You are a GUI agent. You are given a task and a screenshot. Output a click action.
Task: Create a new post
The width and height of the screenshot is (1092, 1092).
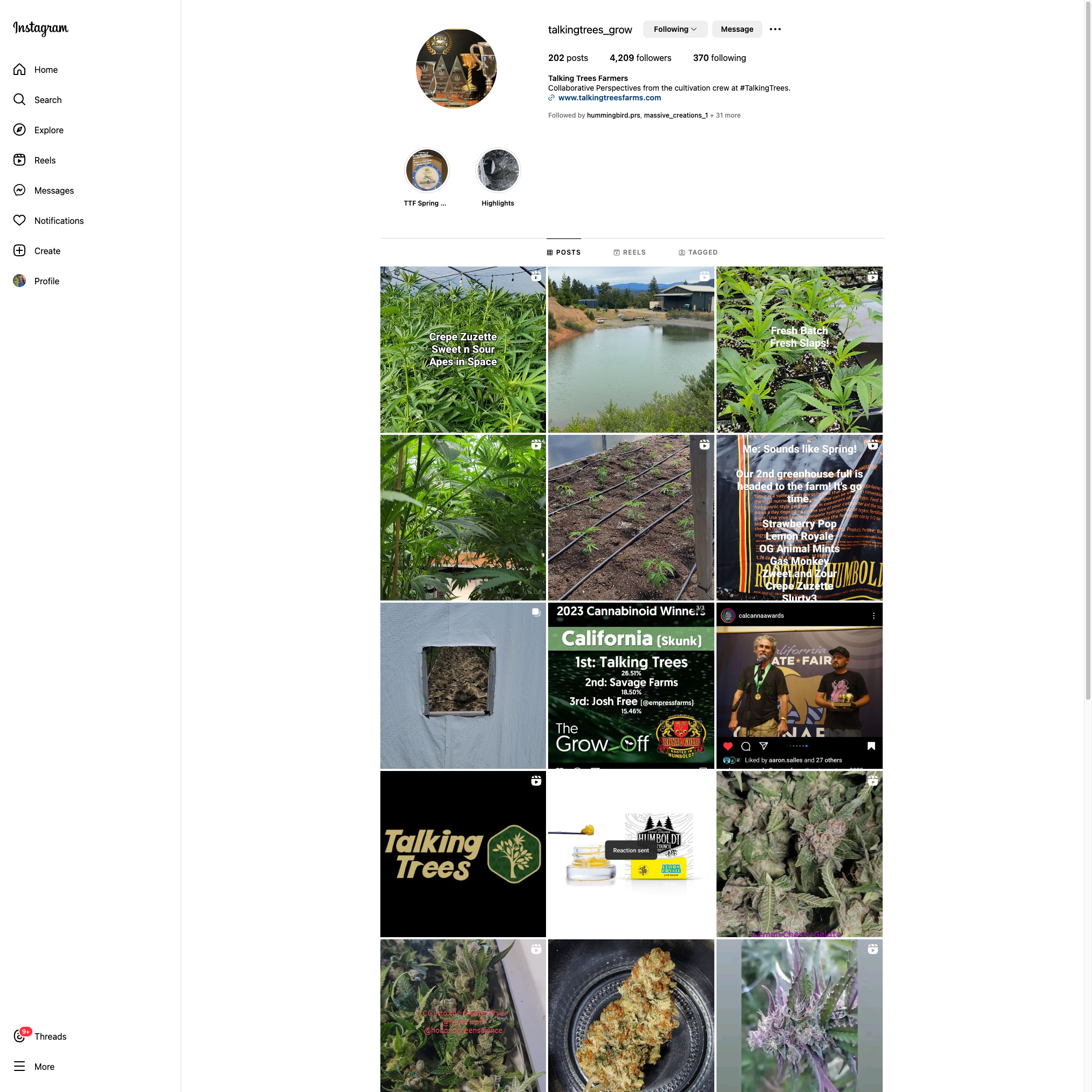[47, 251]
